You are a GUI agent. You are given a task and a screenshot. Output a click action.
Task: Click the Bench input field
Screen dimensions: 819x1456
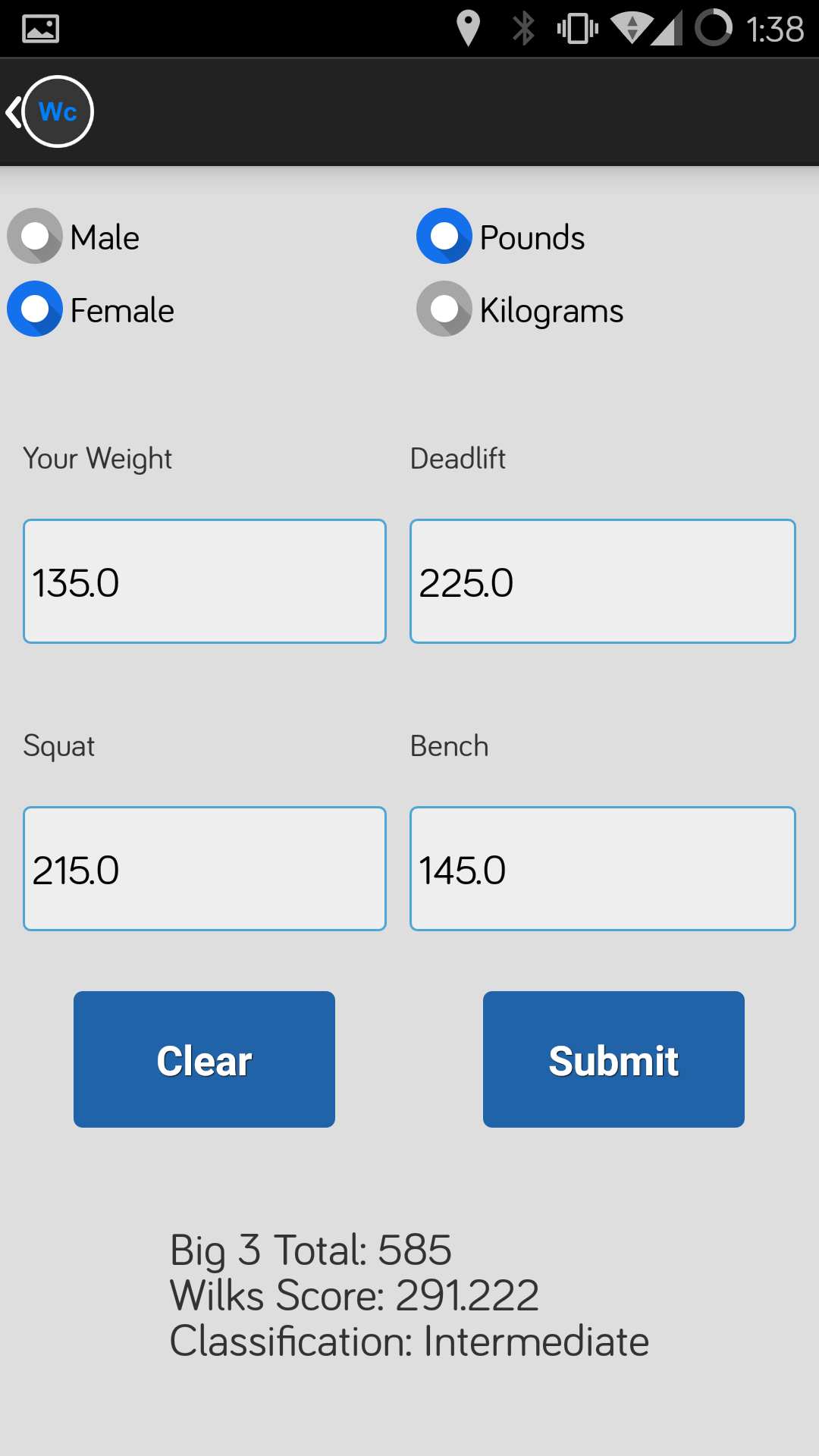[602, 868]
